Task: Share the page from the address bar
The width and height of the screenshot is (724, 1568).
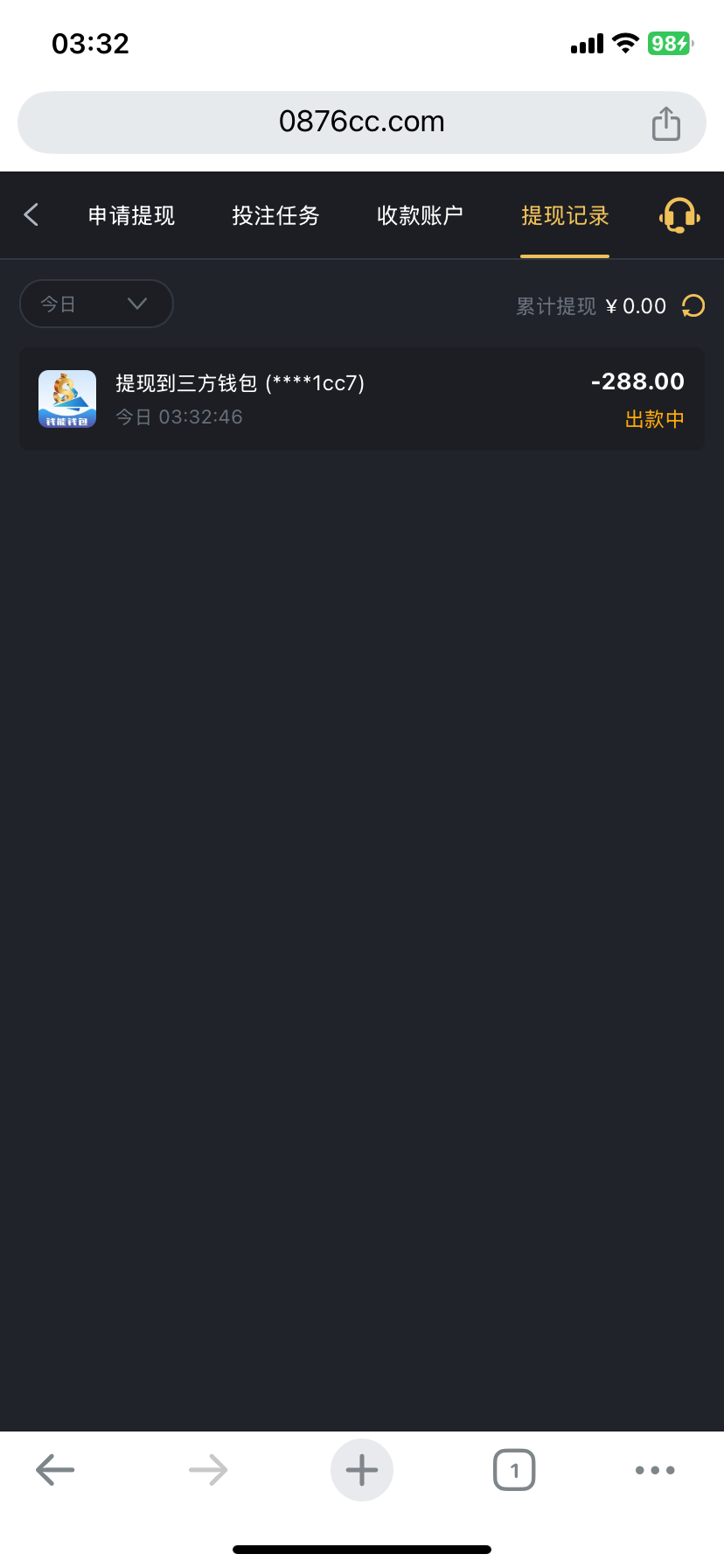Action: [x=665, y=123]
